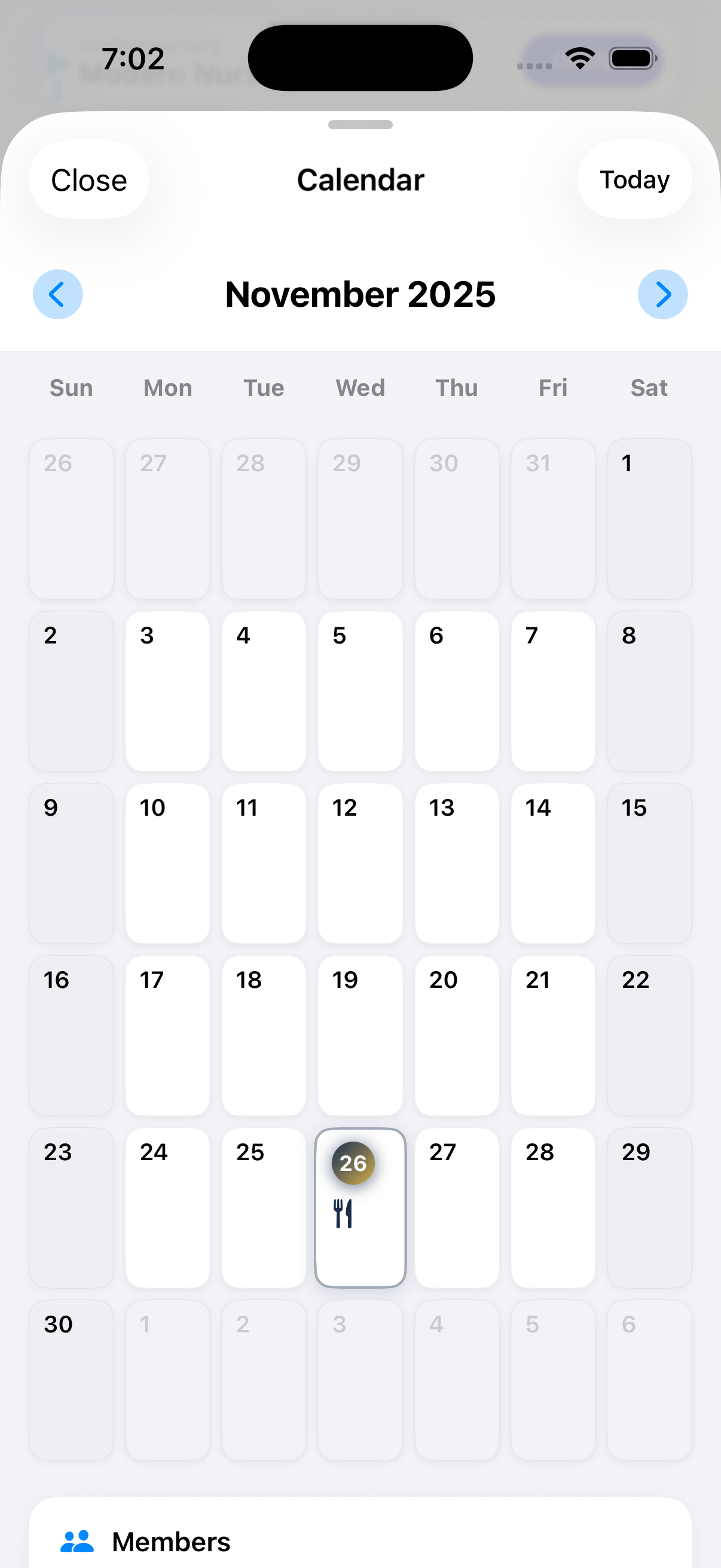The width and height of the screenshot is (721, 1568).
Task: Tap the November 2025 month title
Action: pos(360,295)
